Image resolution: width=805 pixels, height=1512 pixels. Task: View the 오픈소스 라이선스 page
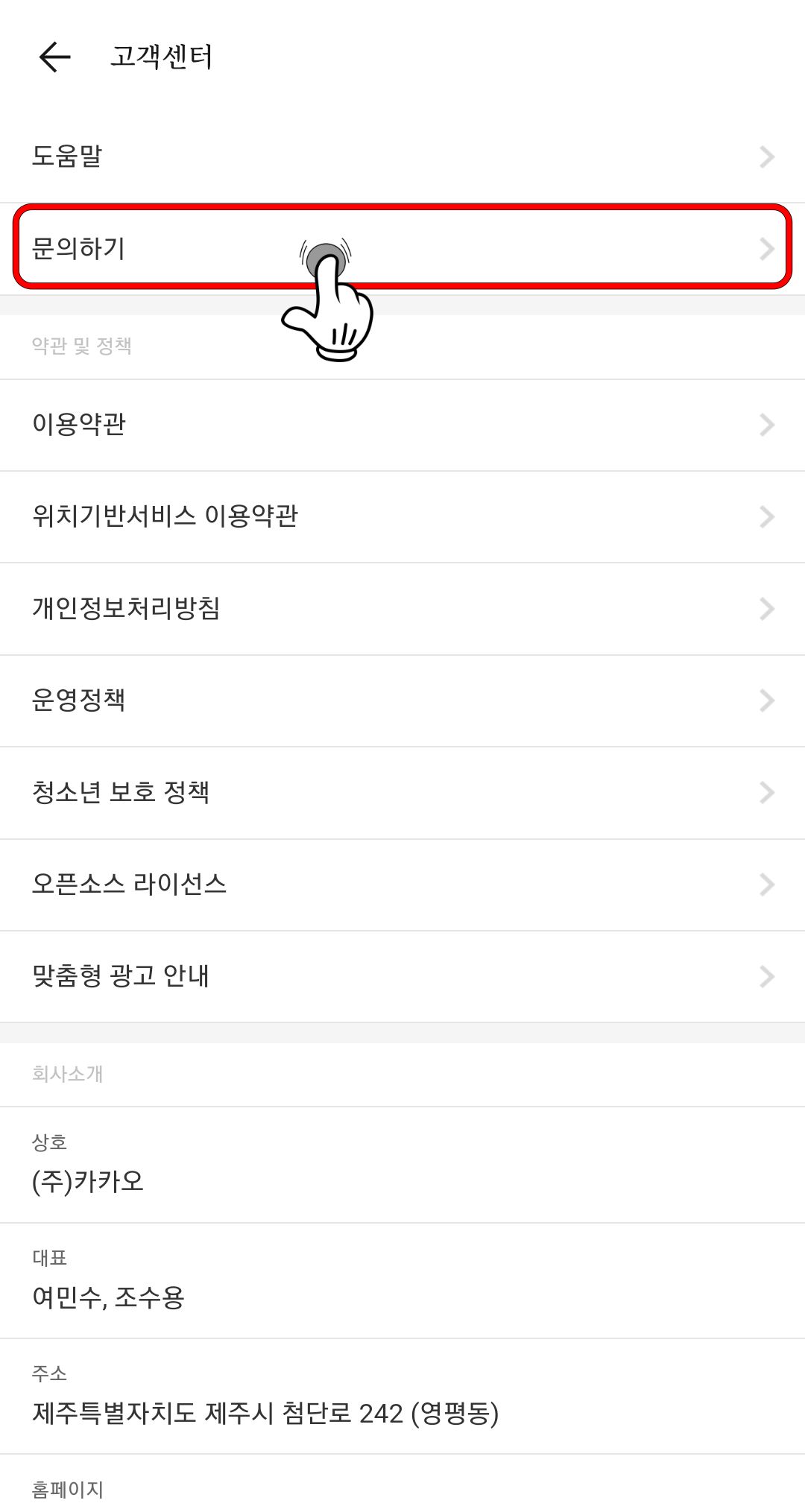pos(298,884)
